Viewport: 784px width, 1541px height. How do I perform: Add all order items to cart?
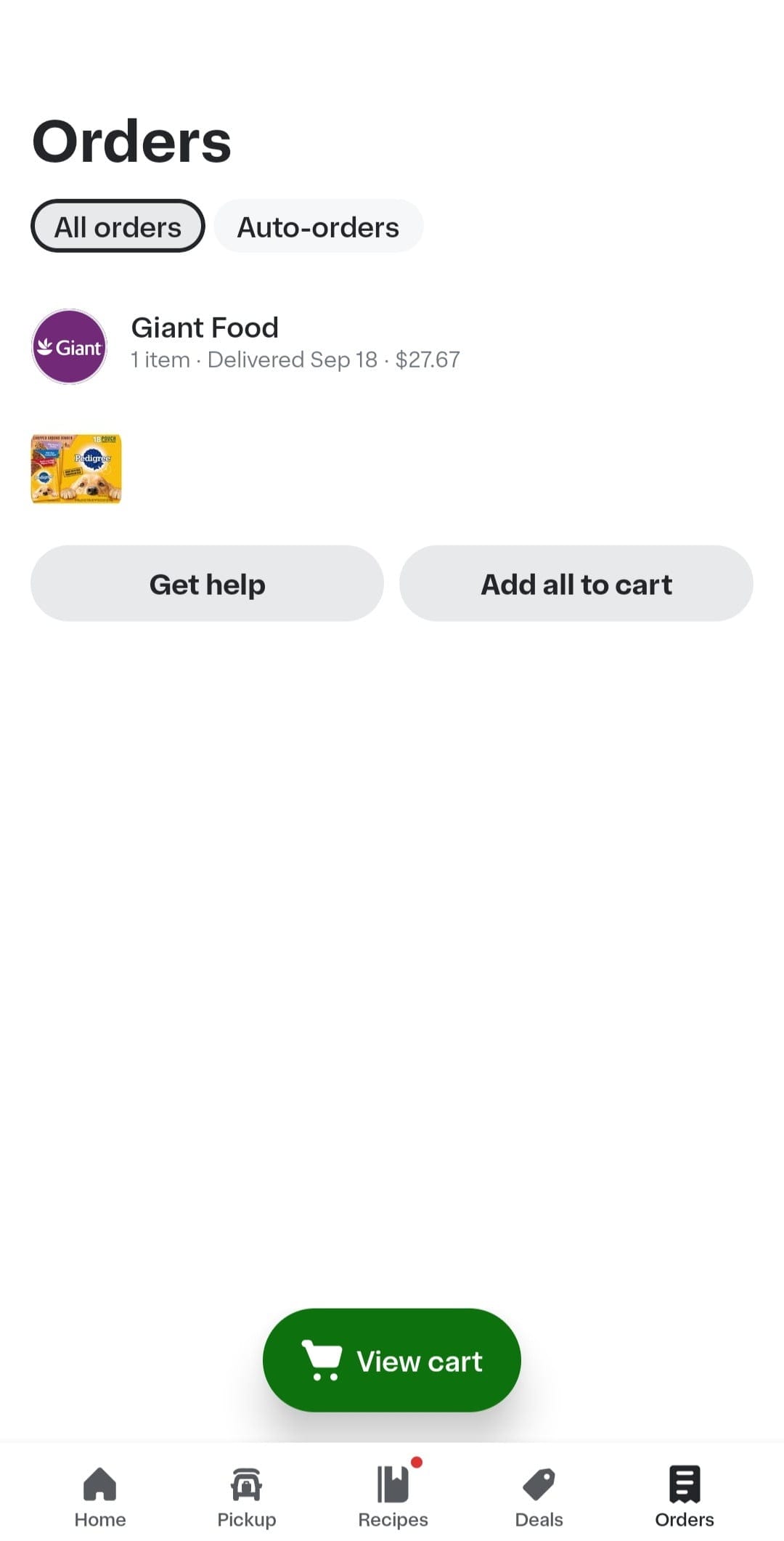pos(576,584)
